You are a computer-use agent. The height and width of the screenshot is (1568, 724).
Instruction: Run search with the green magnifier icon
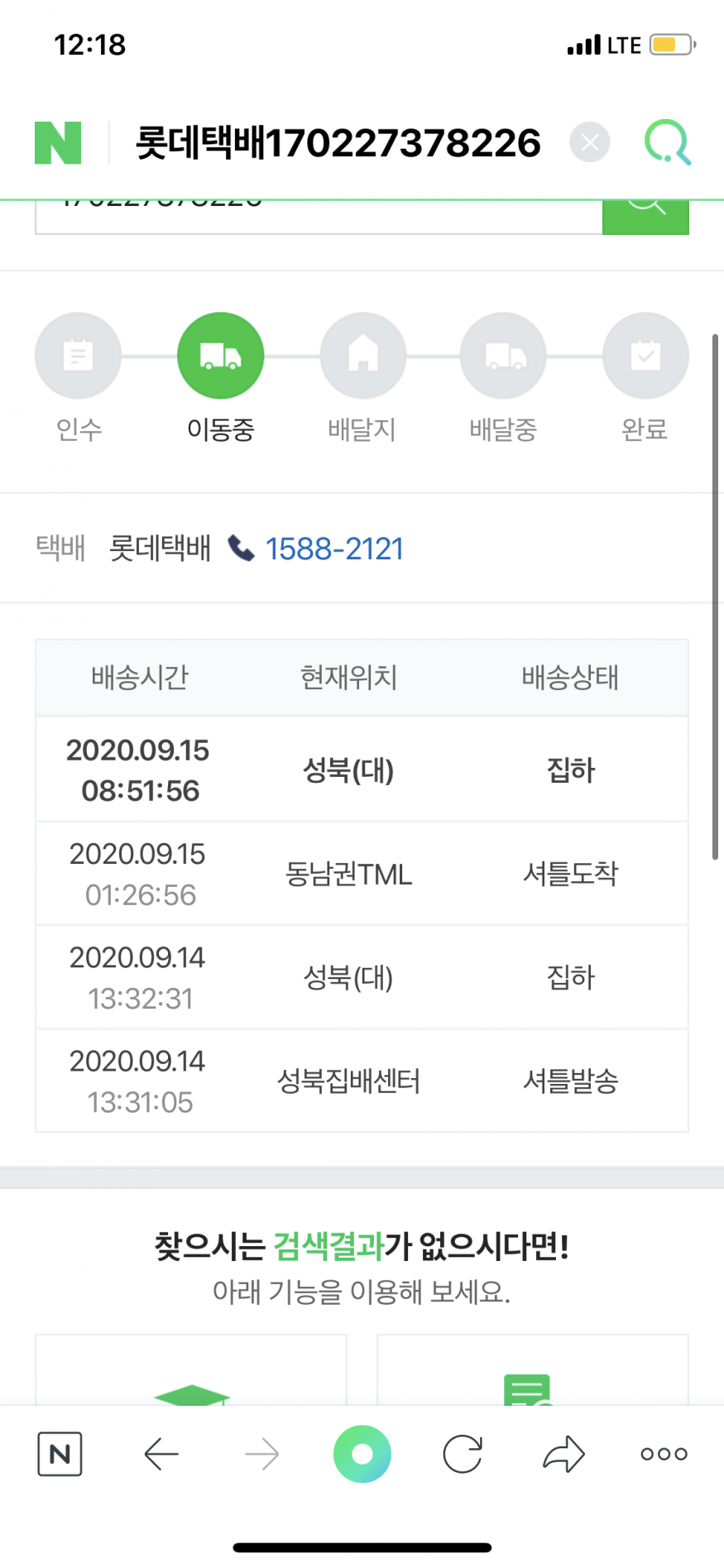click(668, 142)
